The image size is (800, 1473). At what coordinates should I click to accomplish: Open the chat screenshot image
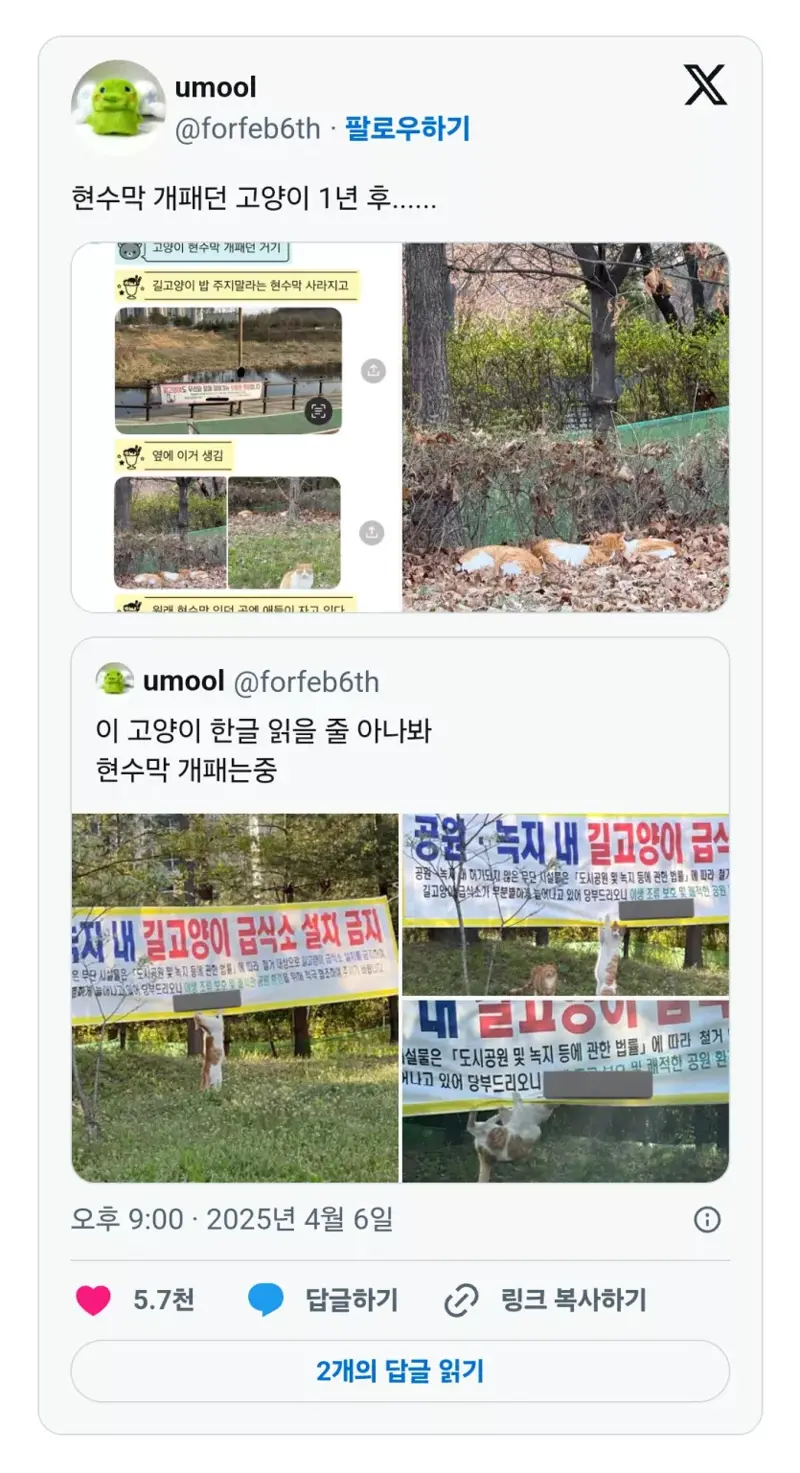coord(236,427)
